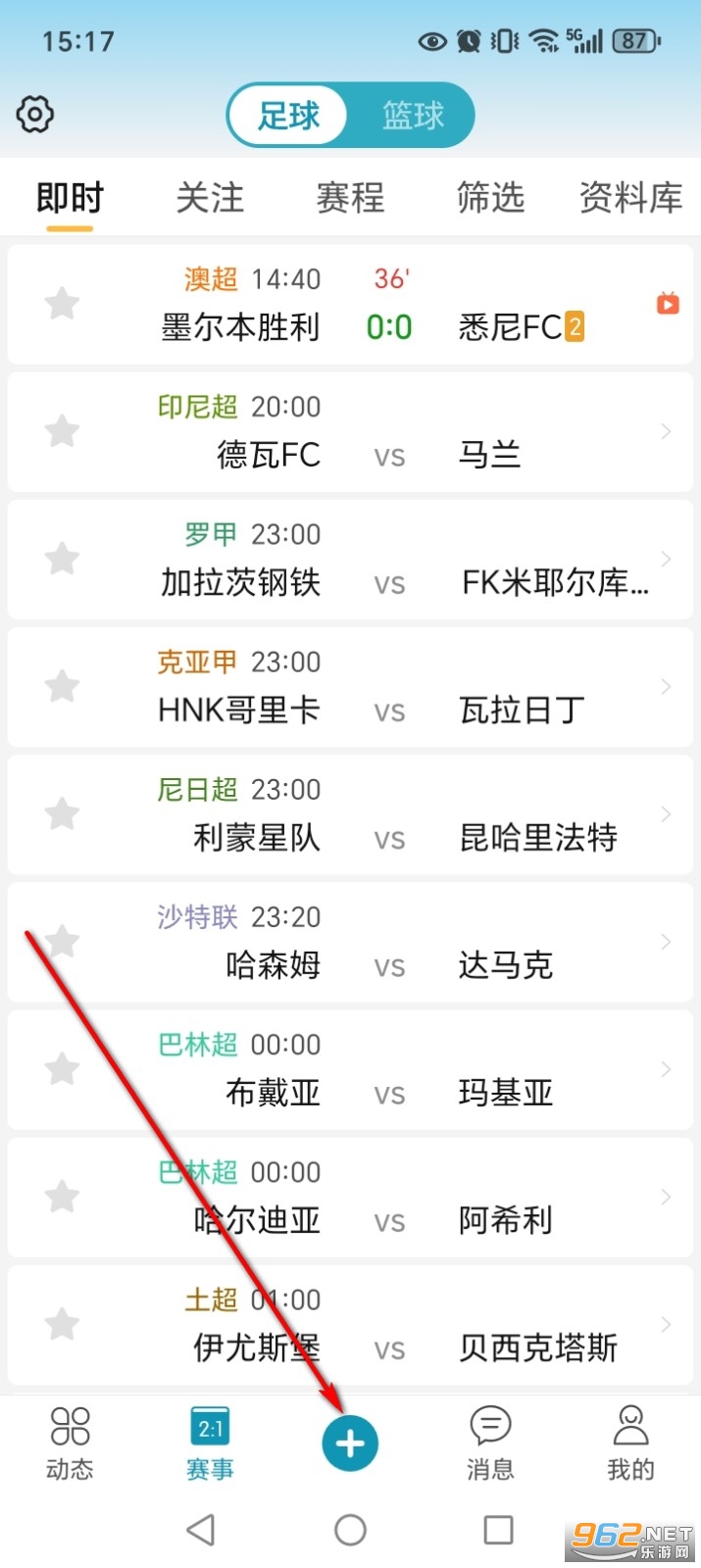
Task: Go to the 资料库 tab
Action: click(630, 198)
